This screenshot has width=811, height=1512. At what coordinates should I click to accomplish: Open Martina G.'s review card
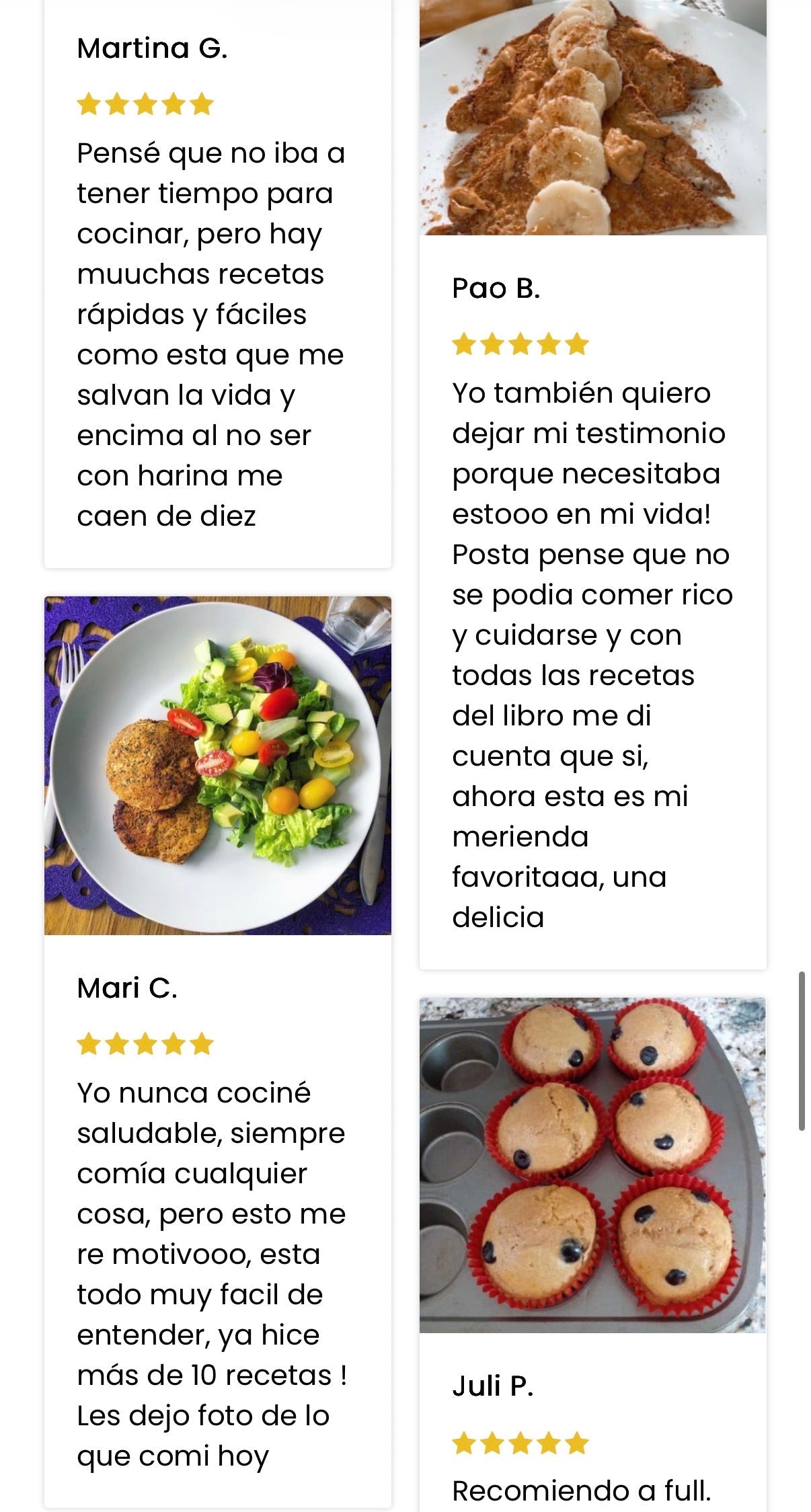[217, 282]
